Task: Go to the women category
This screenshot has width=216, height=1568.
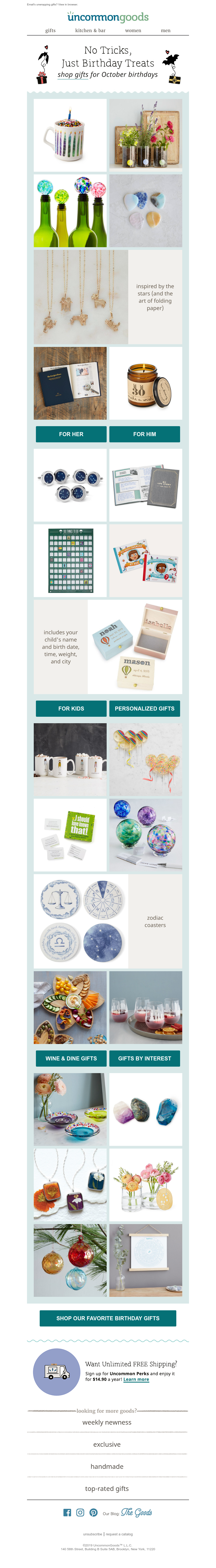Action: click(133, 30)
